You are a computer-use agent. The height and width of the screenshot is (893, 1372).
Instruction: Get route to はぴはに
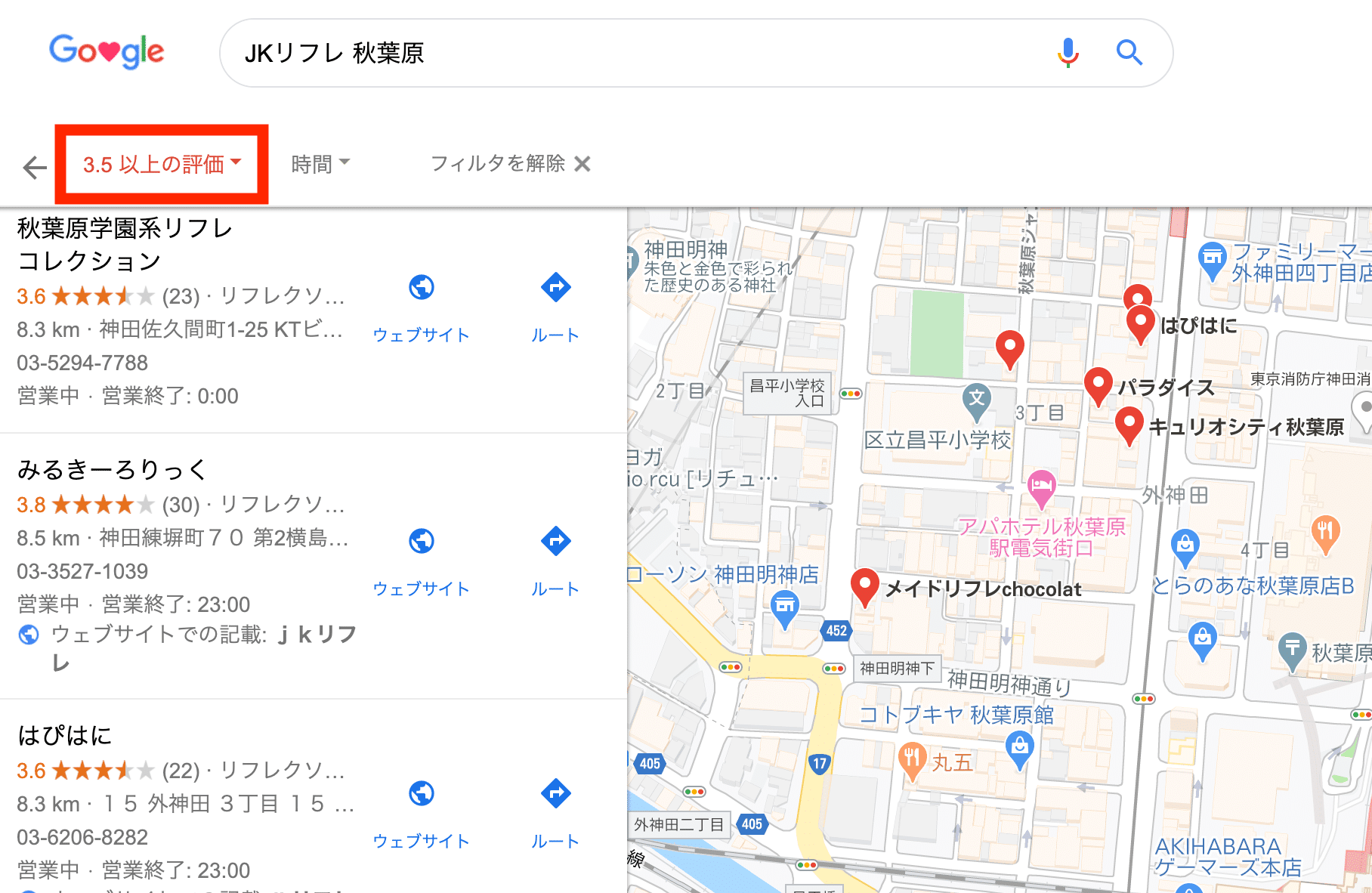(x=555, y=812)
